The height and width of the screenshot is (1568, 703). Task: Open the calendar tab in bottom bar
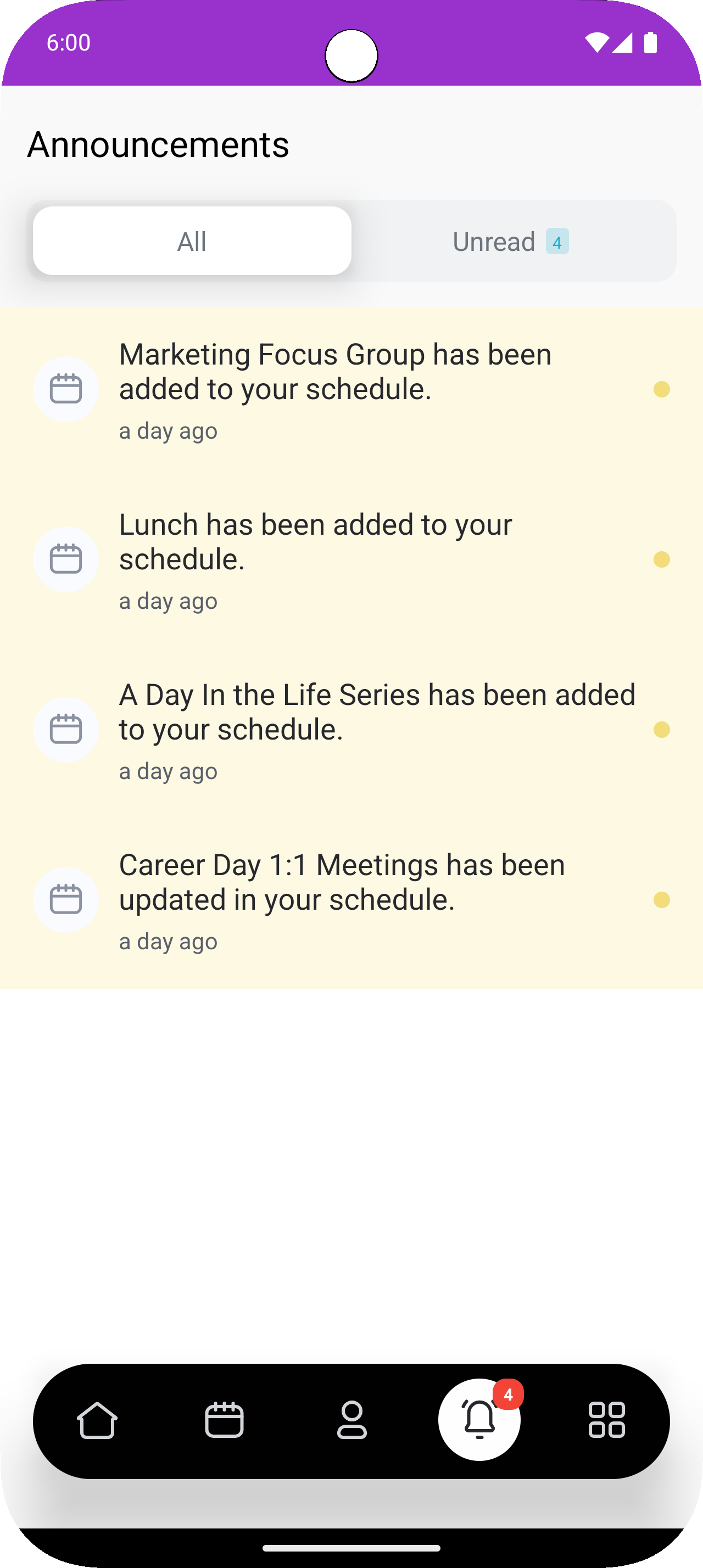click(x=225, y=1420)
